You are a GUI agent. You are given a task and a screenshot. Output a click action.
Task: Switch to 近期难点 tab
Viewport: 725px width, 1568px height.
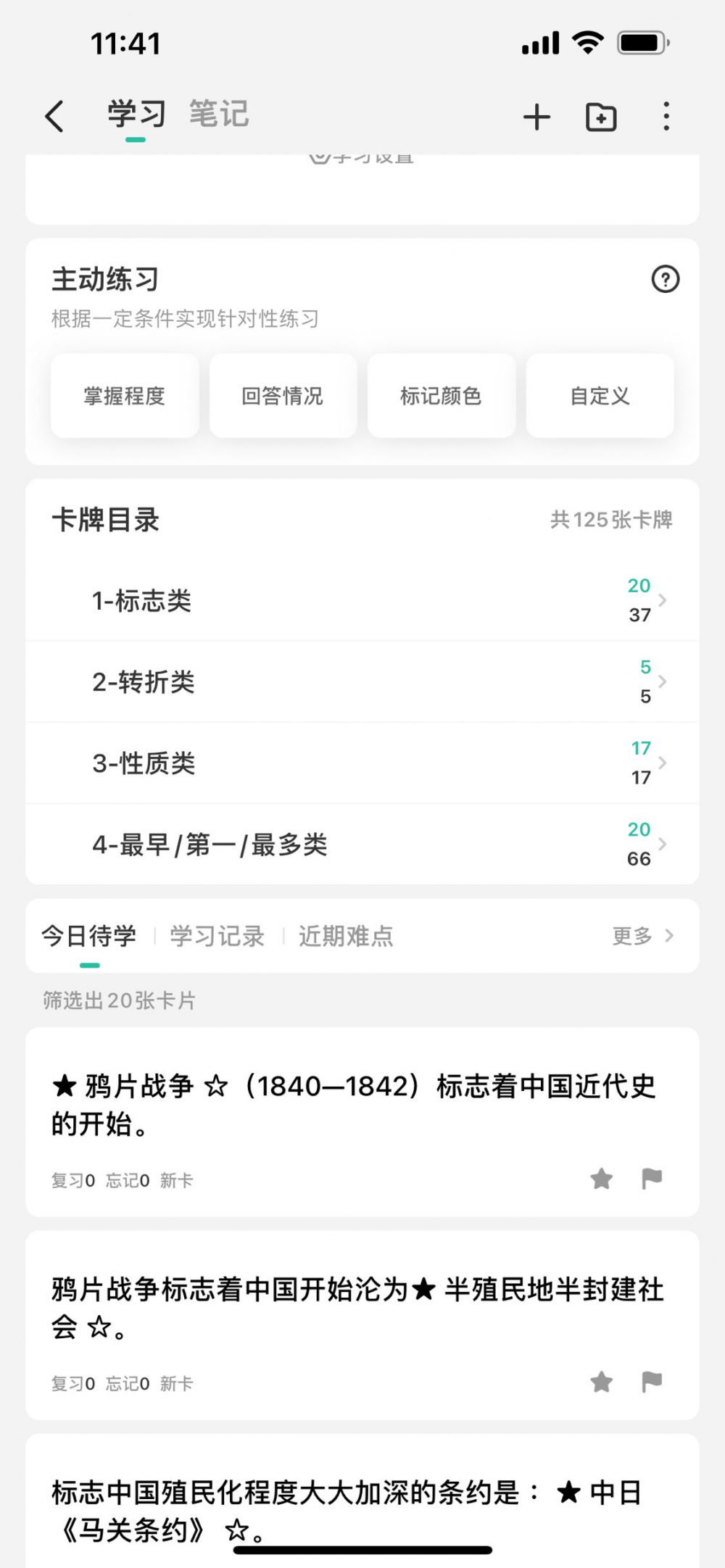tap(346, 936)
